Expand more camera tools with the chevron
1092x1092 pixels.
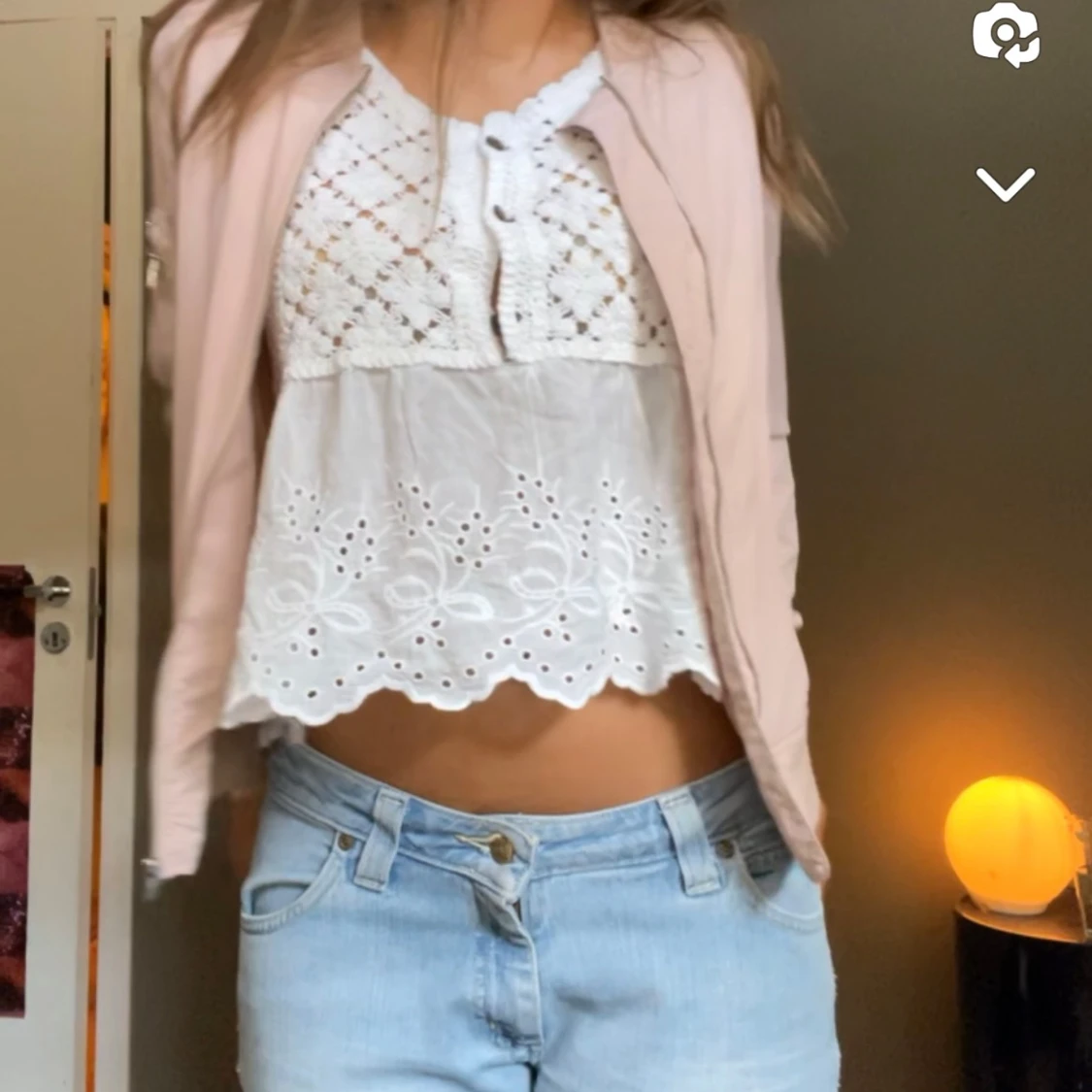(1005, 183)
